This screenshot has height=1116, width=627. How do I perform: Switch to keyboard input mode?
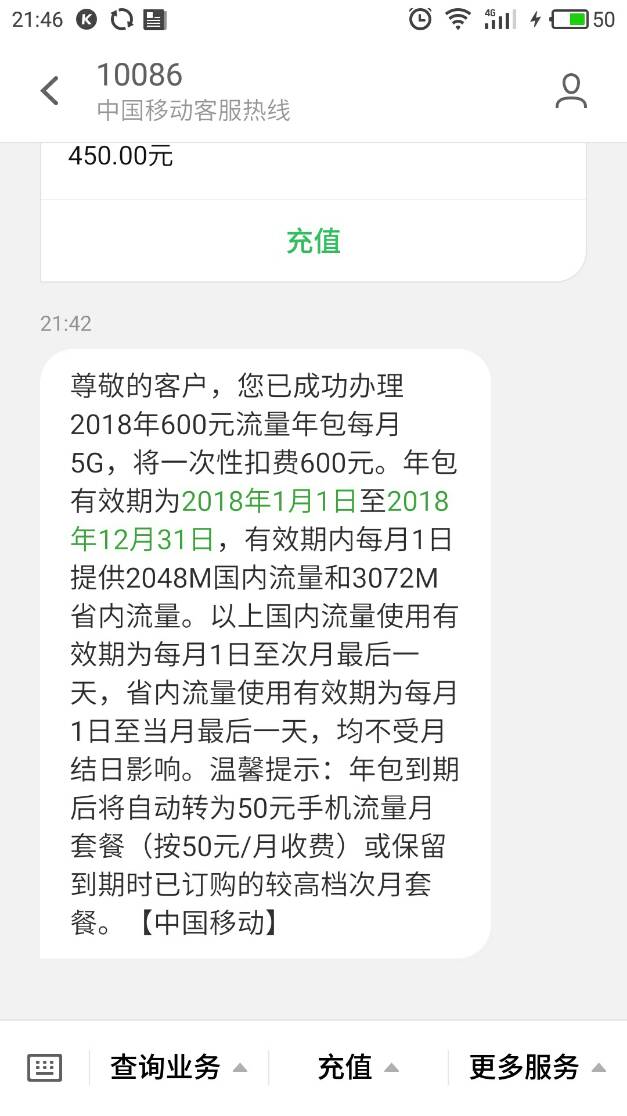(x=44, y=1068)
